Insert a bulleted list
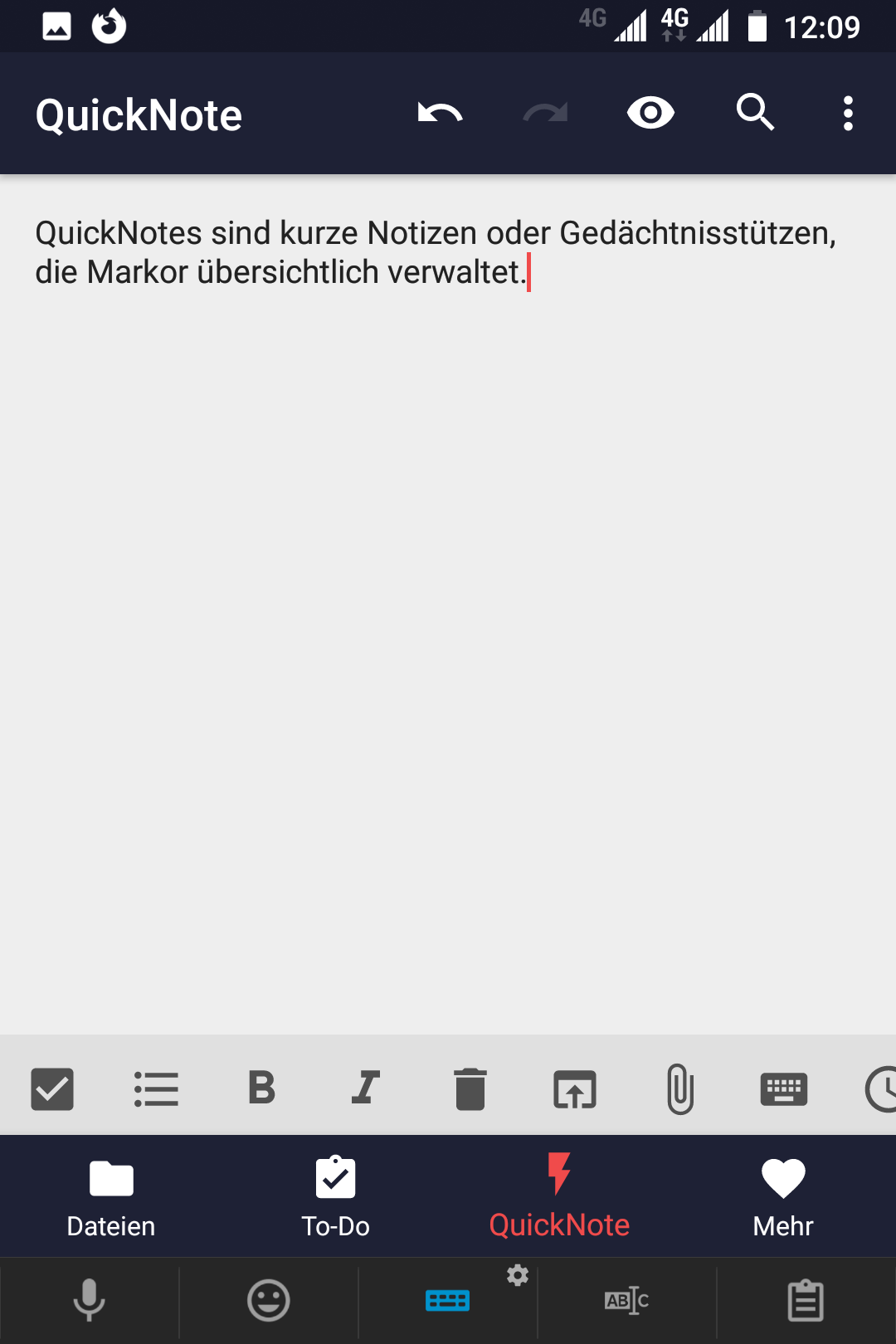896x1344 pixels. [x=157, y=1088]
